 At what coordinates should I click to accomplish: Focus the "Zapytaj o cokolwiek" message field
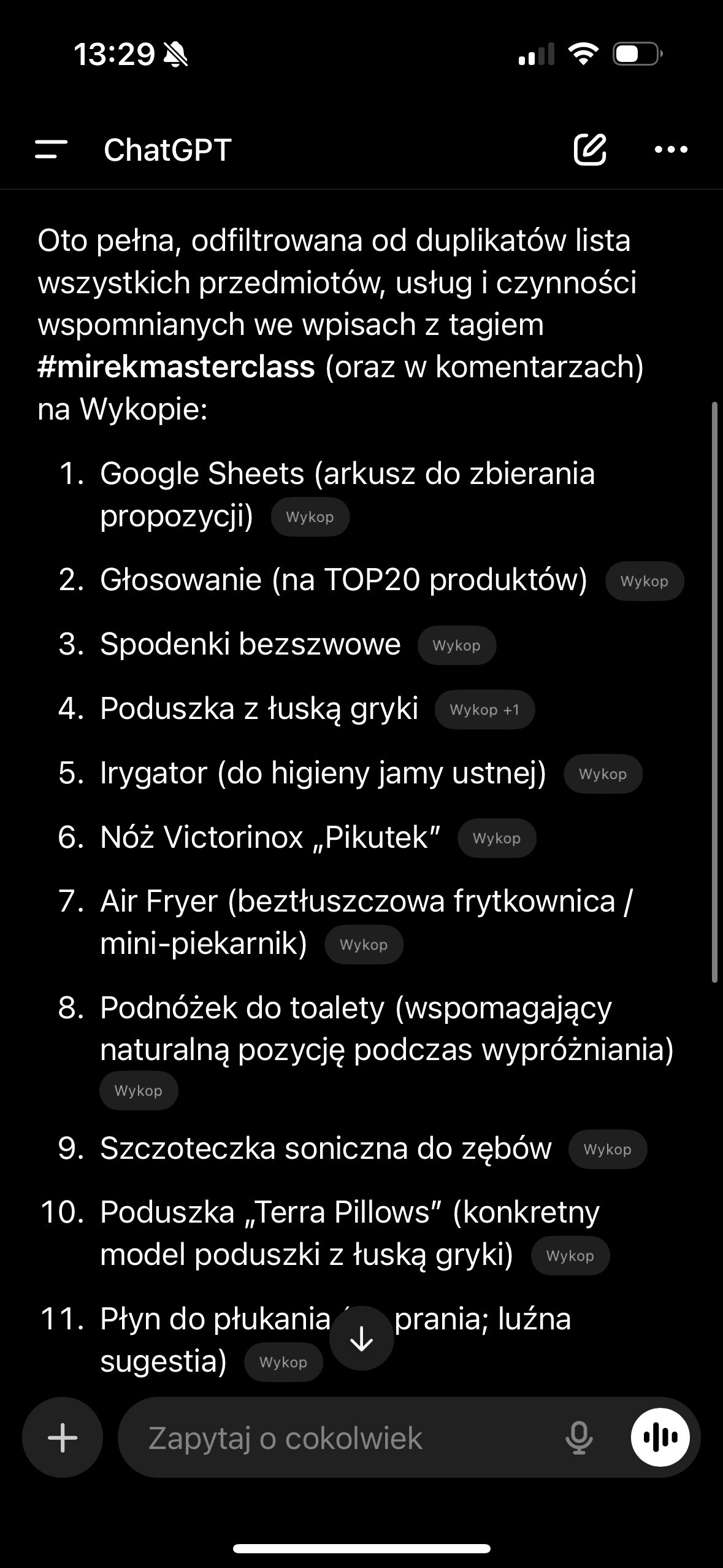pyautogui.click(x=343, y=1439)
